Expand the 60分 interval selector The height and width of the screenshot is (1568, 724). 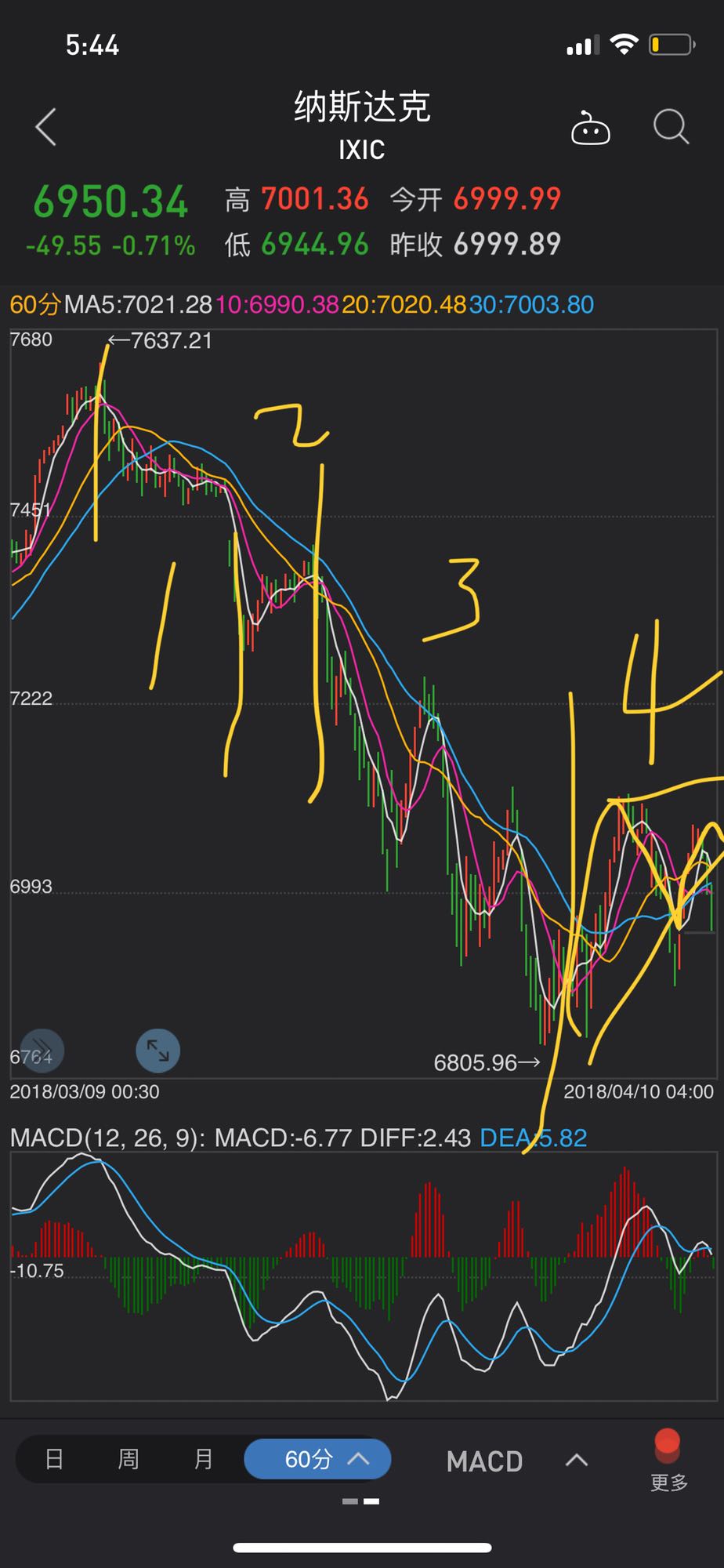pyautogui.click(x=318, y=1459)
